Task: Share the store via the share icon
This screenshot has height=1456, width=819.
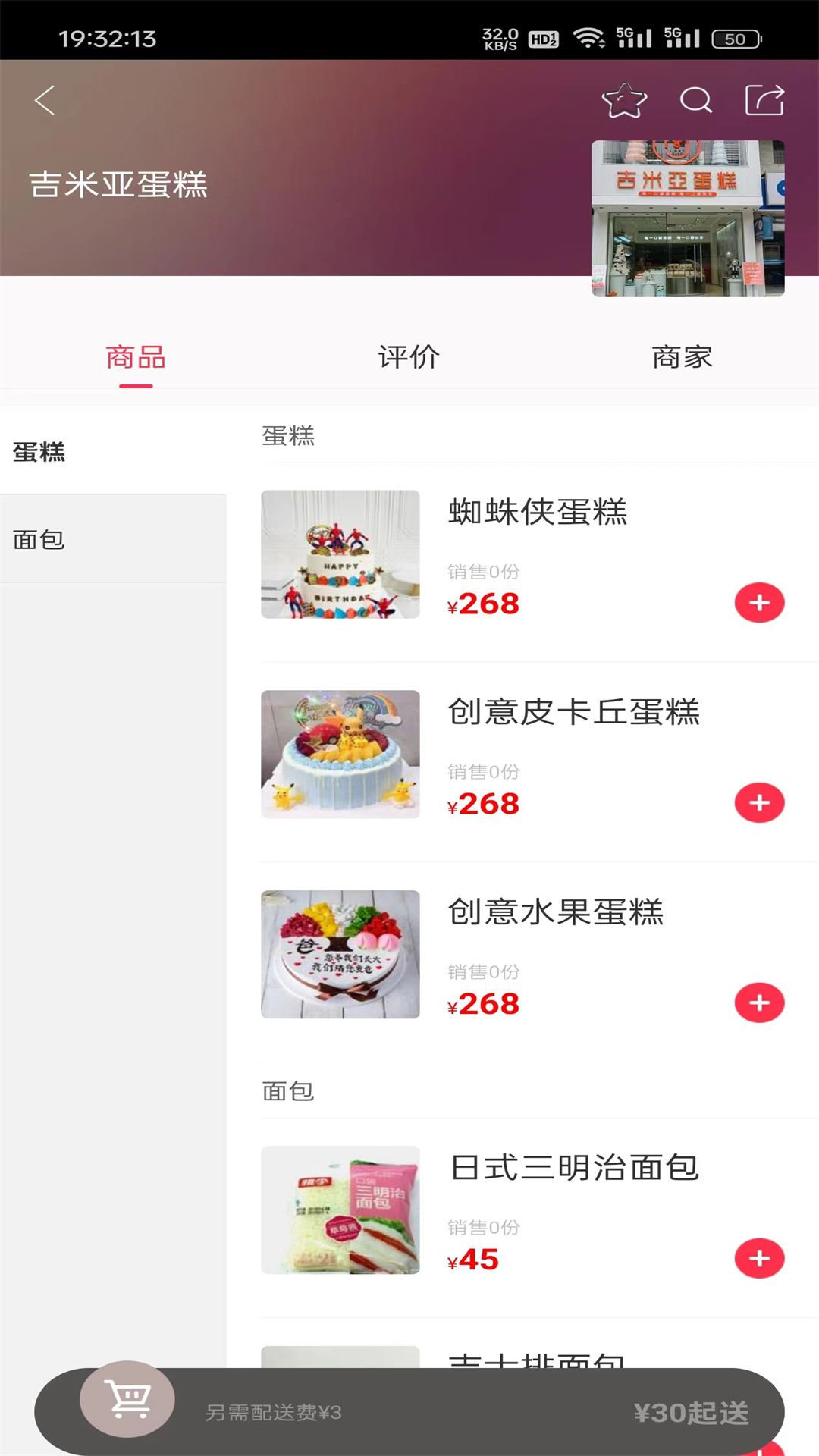Action: point(766,99)
